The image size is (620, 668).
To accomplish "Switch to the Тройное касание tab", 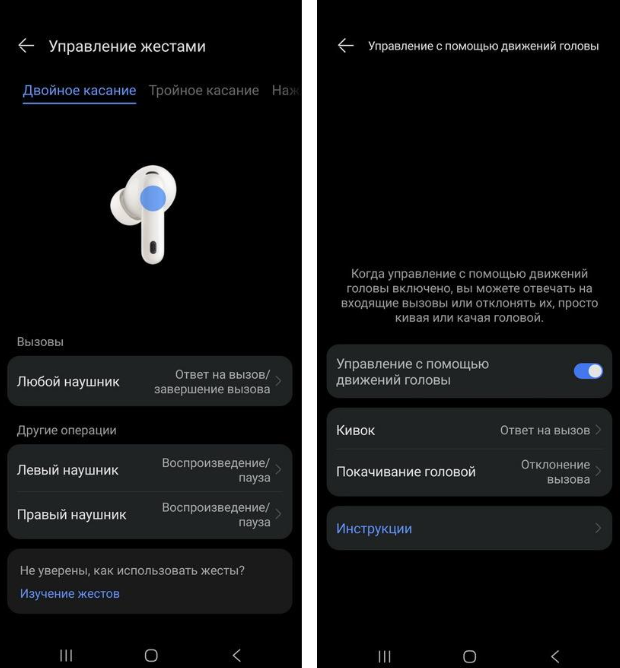I will point(203,90).
